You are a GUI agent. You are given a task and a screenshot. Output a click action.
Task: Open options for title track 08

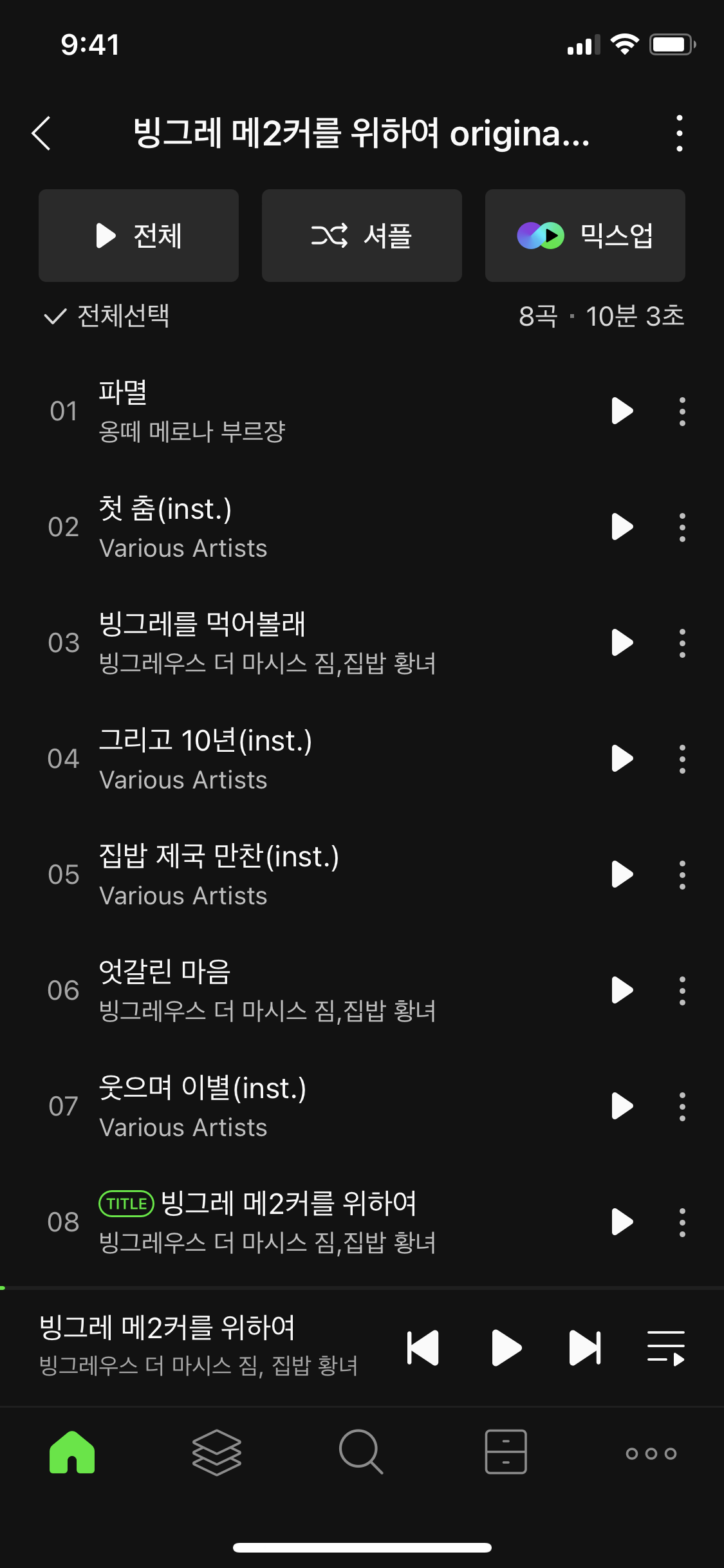(x=682, y=1222)
